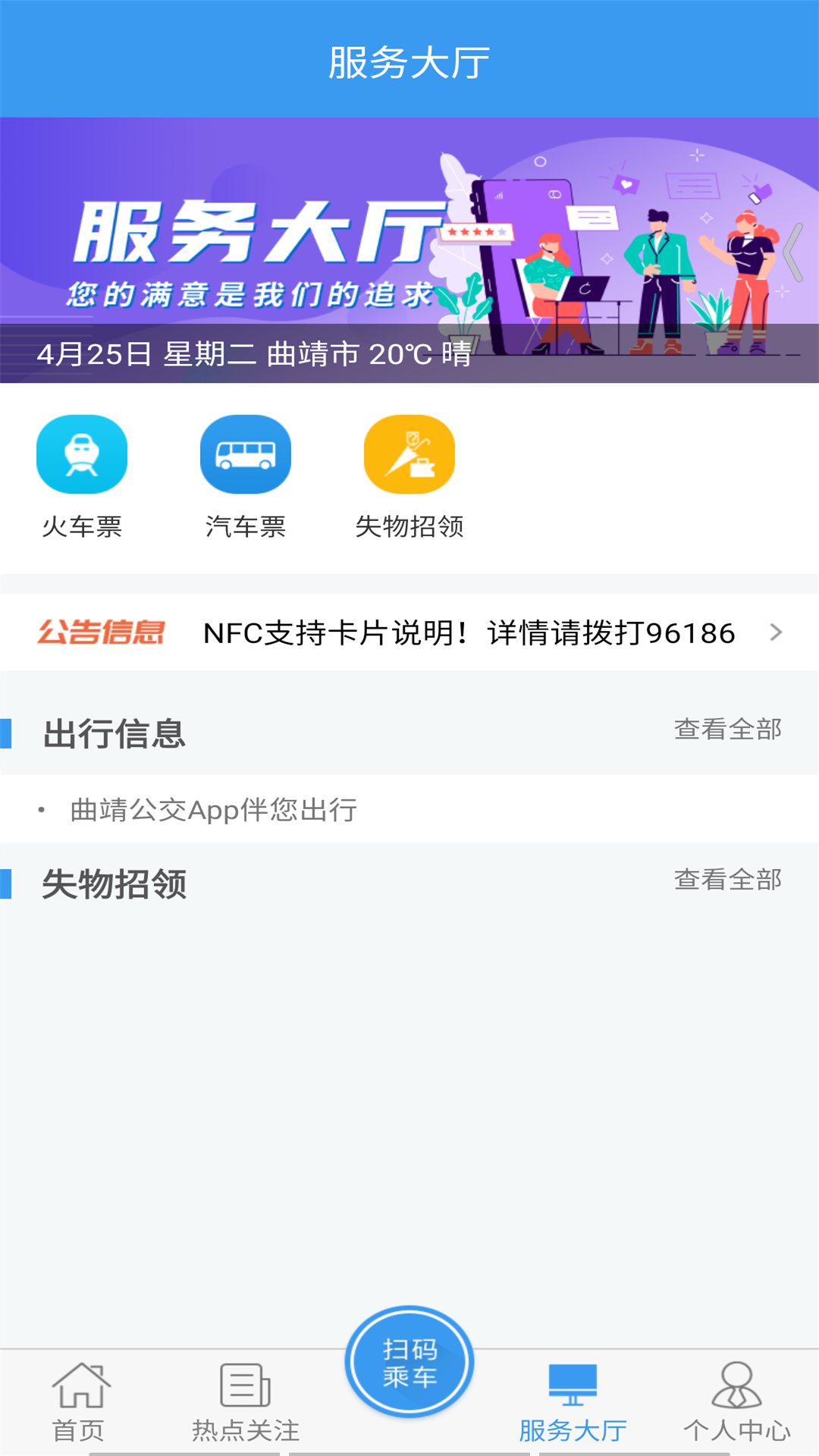819x1456 pixels.
Task: Tap the 扫码乘车 scan-to-ride icon
Action: 409,1361
